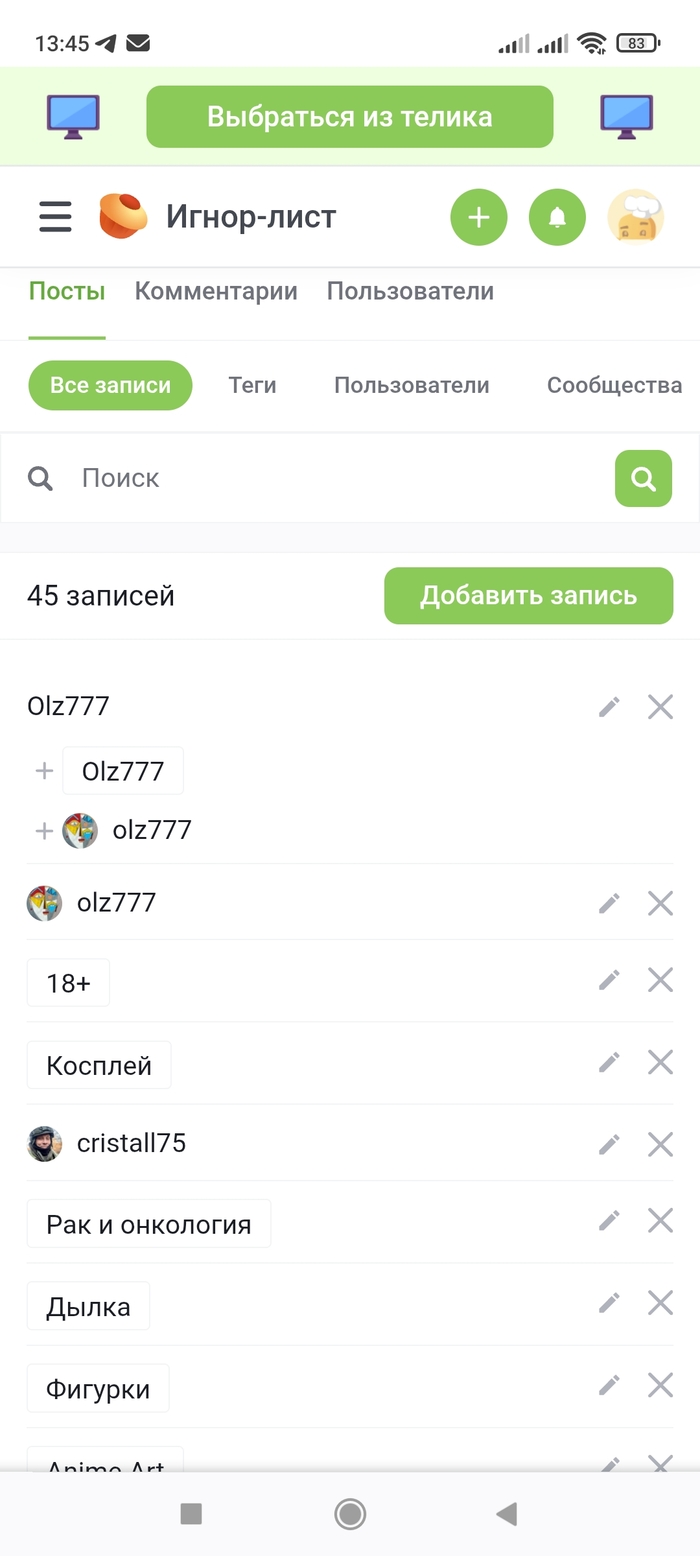Select the Теги filter chip
The image size is (700, 1556).
point(252,385)
